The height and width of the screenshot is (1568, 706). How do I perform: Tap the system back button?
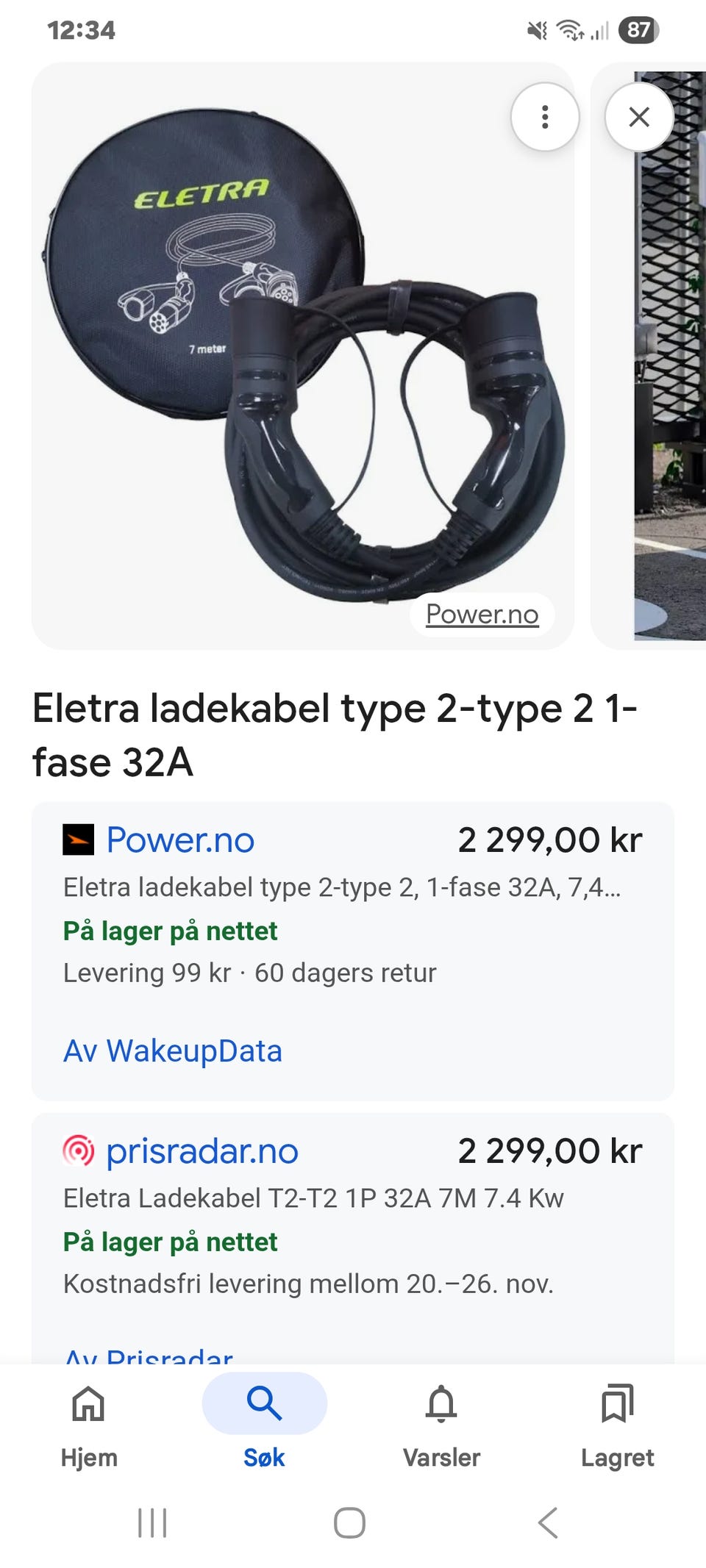coord(548,1522)
